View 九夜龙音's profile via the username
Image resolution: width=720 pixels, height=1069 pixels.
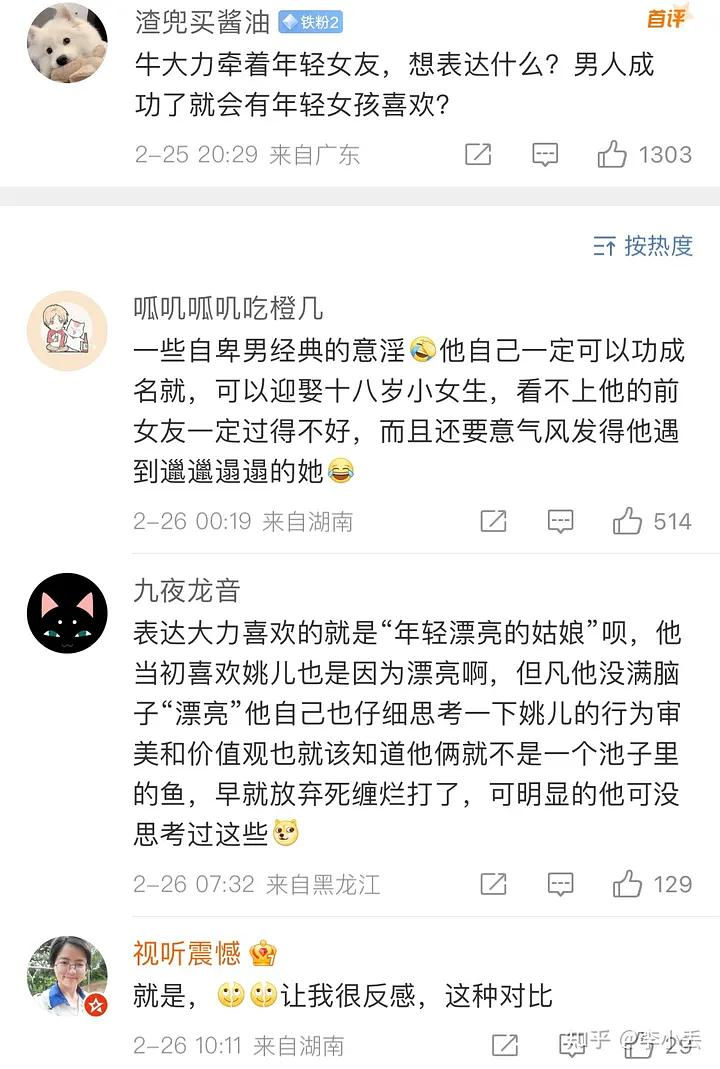187,591
